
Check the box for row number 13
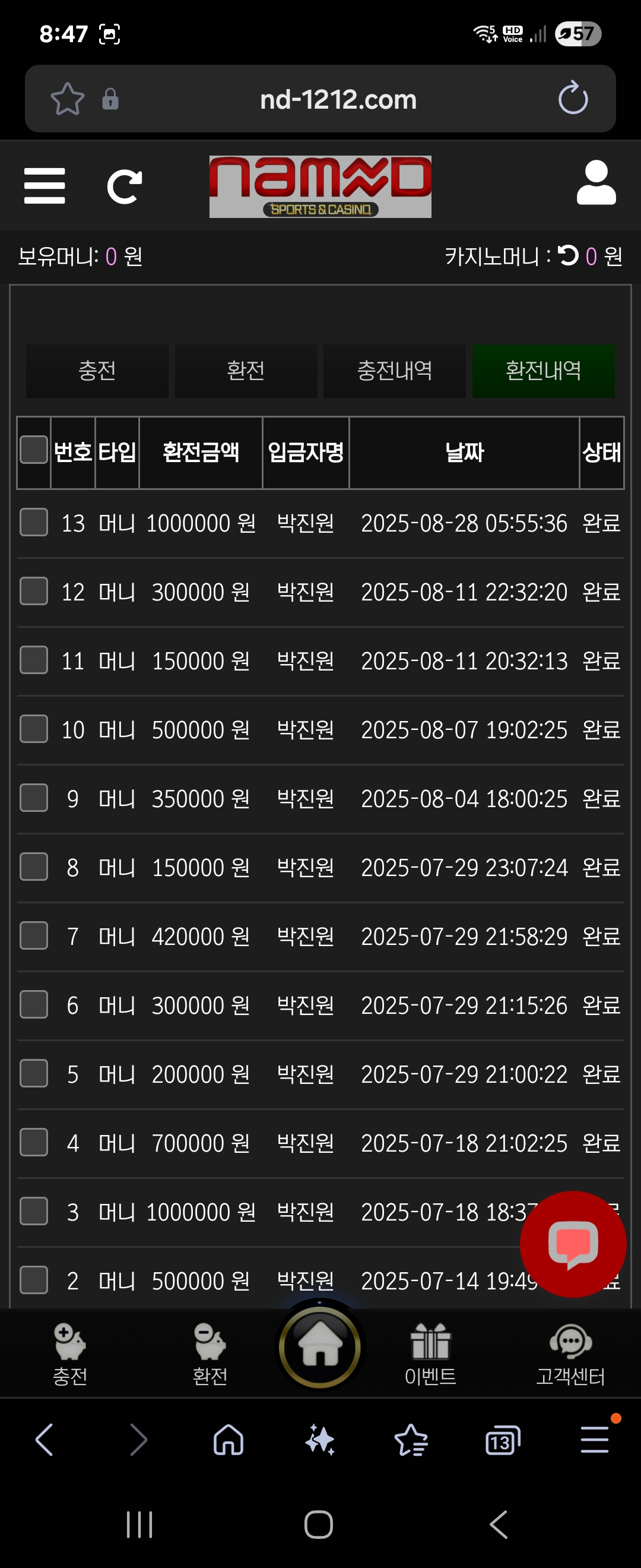click(x=33, y=522)
